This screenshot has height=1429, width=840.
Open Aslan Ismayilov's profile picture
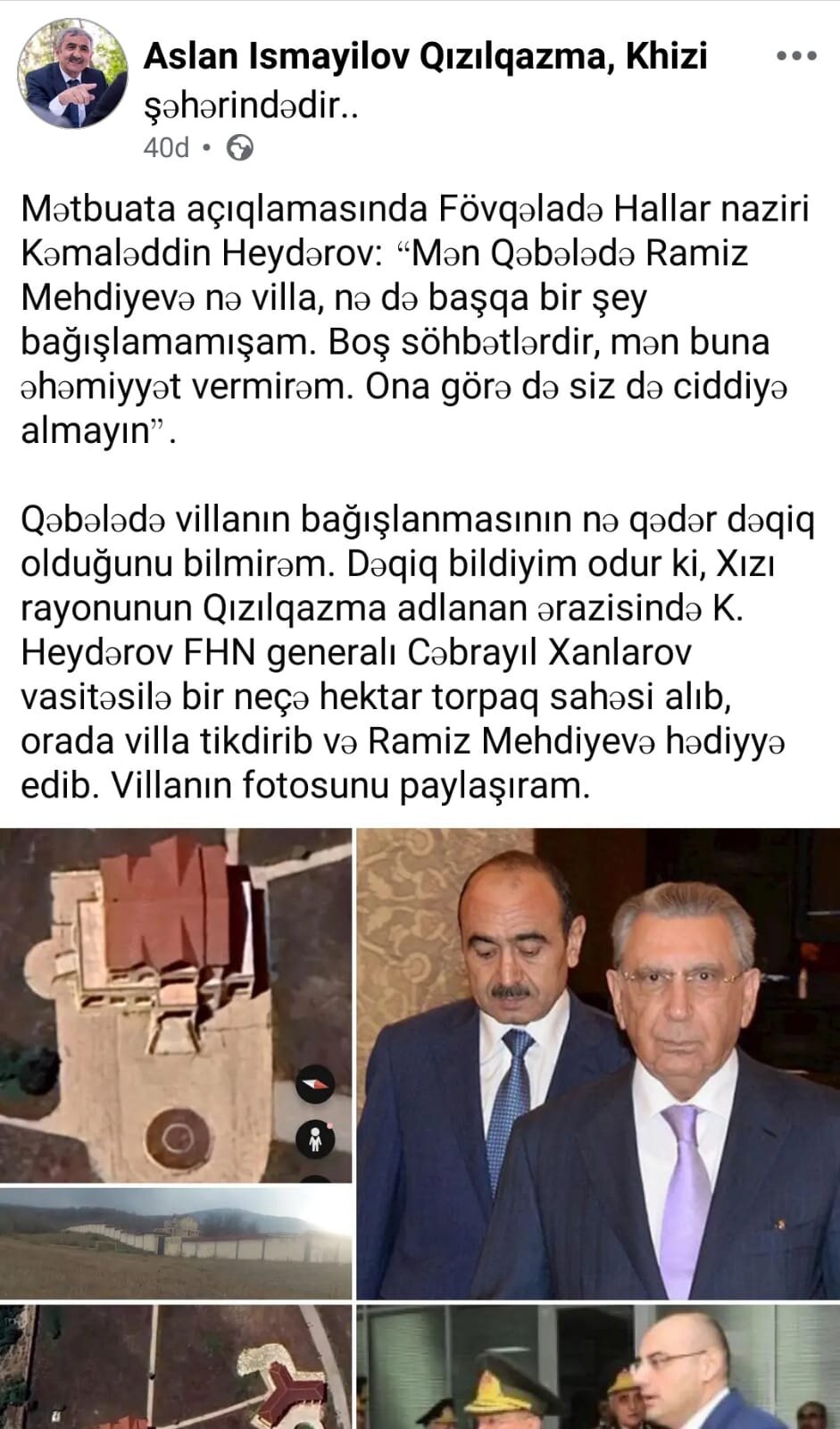(73, 73)
